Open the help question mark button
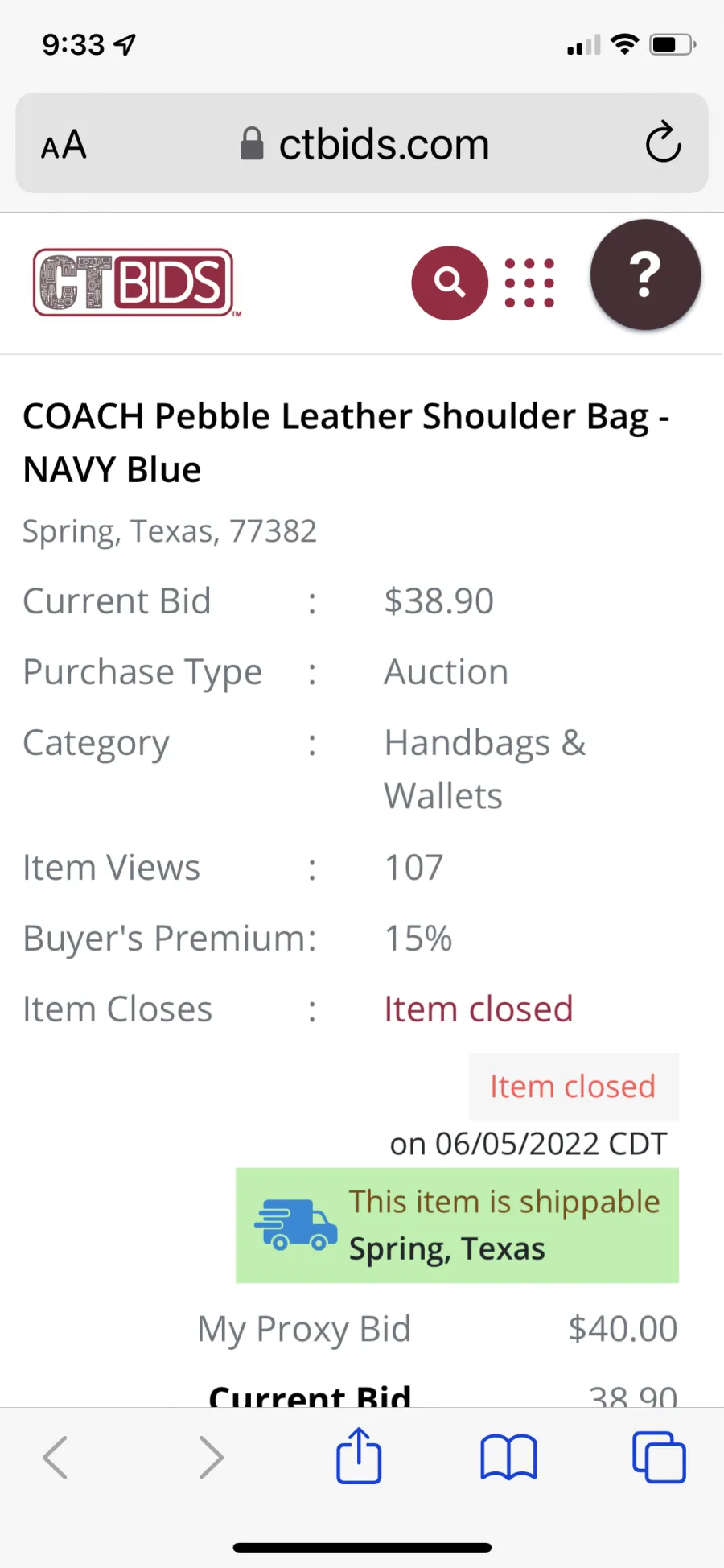The height and width of the screenshot is (1568, 724). click(x=645, y=275)
